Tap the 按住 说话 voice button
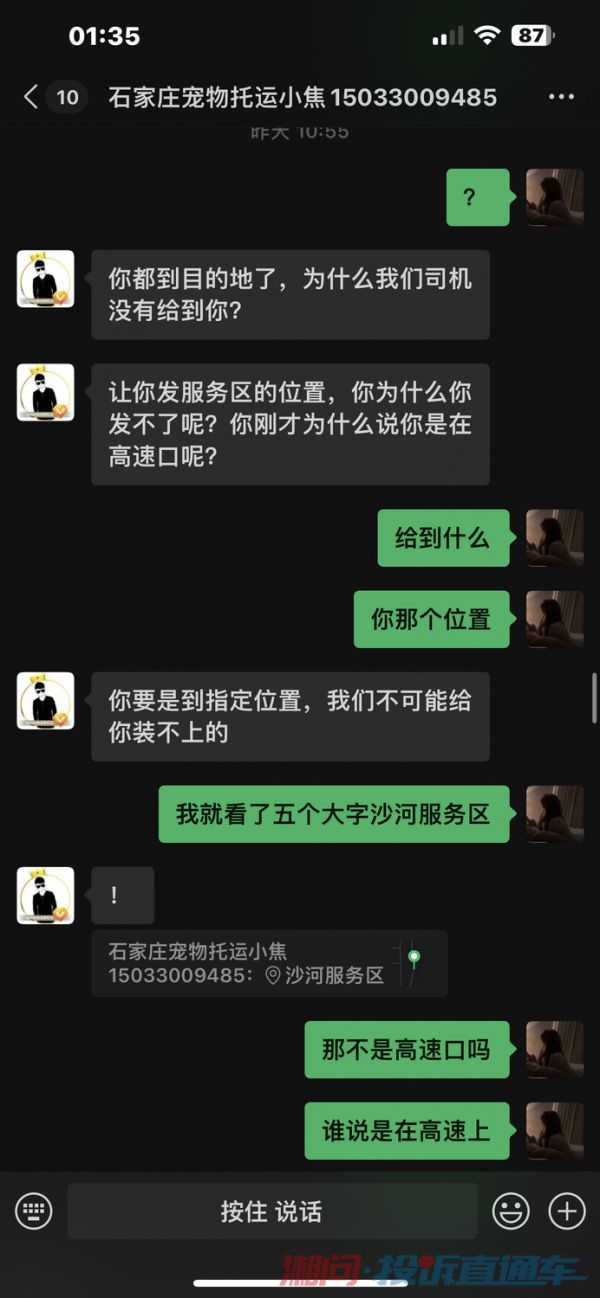Screen dimensions: 600x1298 click(x=271, y=1211)
